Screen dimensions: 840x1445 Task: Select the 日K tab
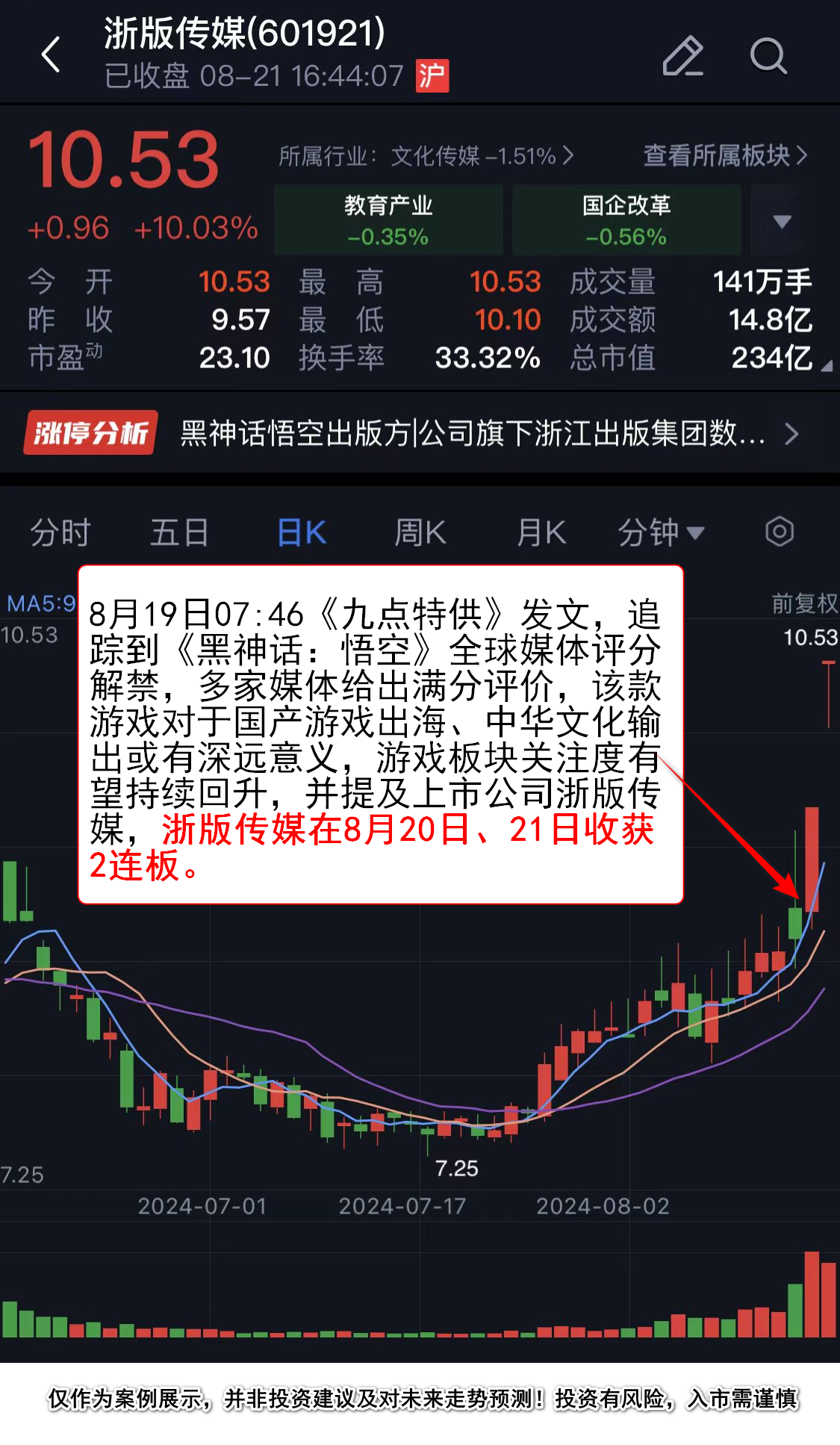[302, 533]
